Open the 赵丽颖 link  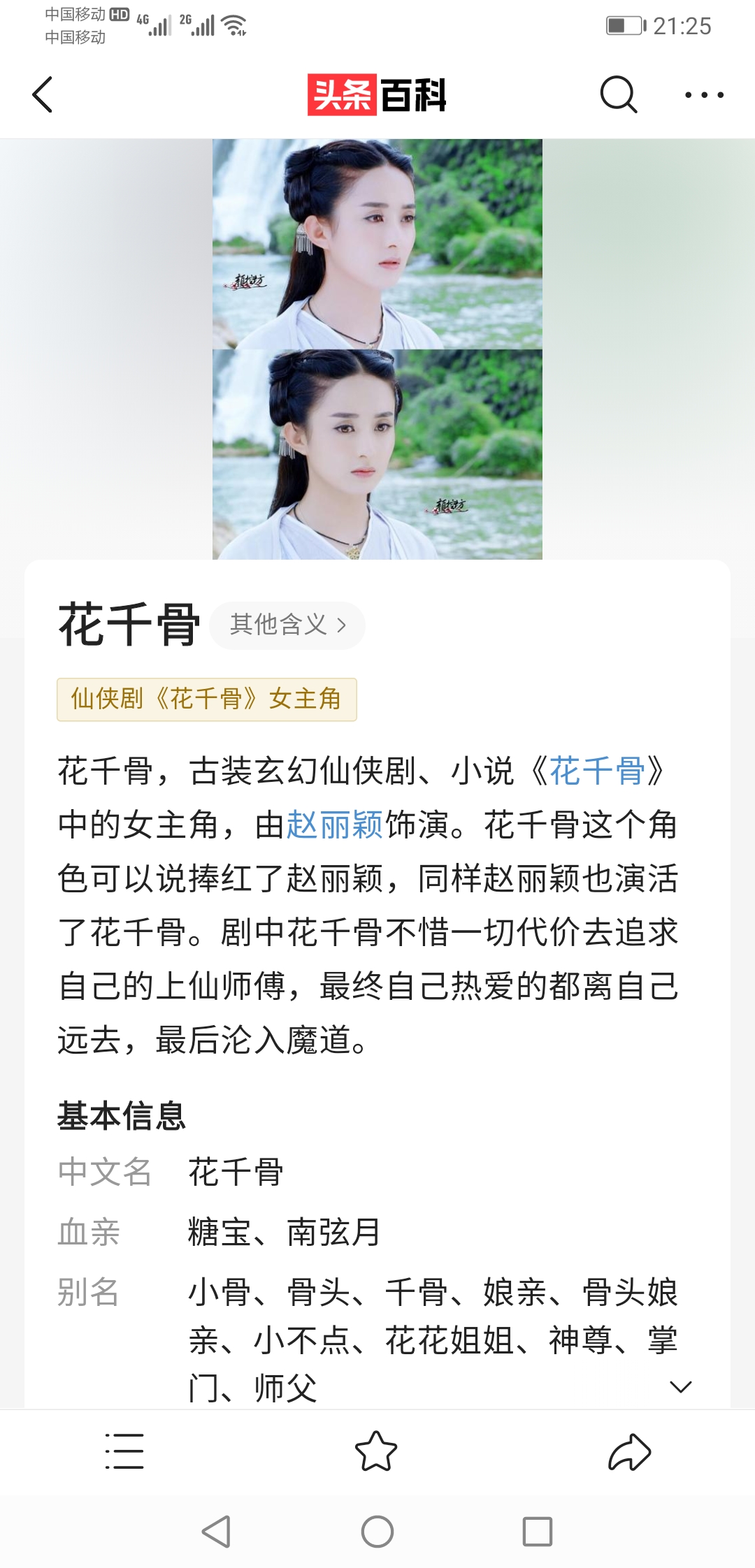tap(335, 825)
